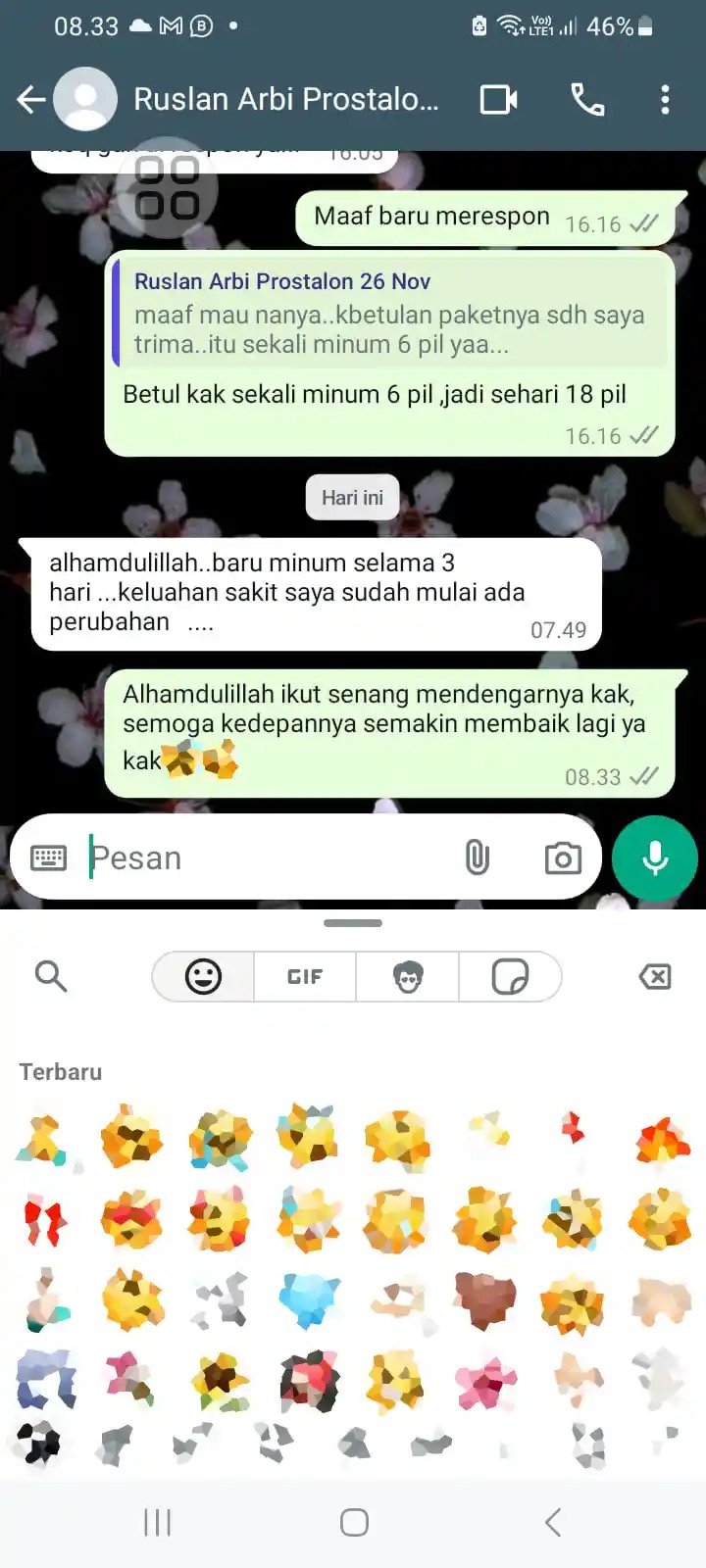This screenshot has height=1568, width=706.
Task: Open the floating four-squares shortcut button
Action: [167, 188]
